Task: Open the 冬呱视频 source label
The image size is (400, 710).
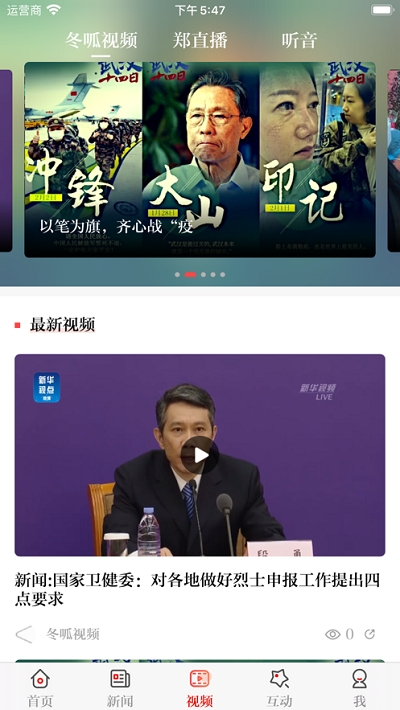Action: [72, 634]
